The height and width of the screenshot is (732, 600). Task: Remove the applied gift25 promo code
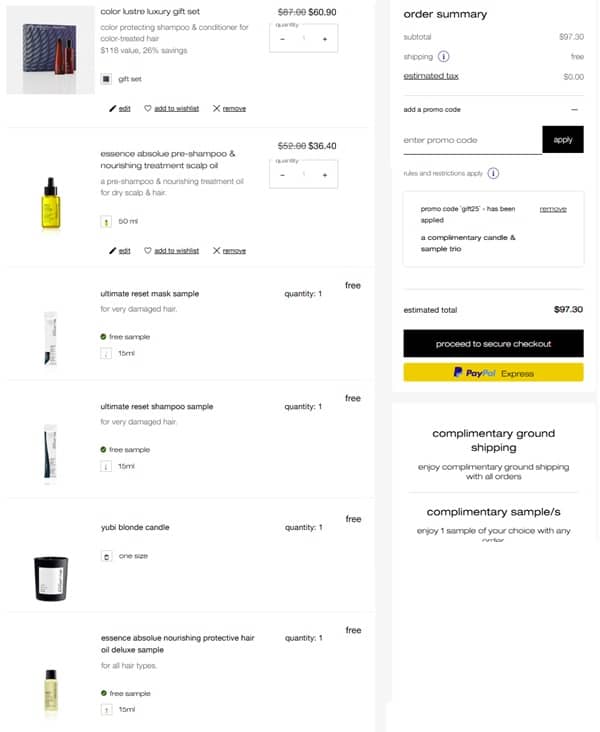coord(553,209)
